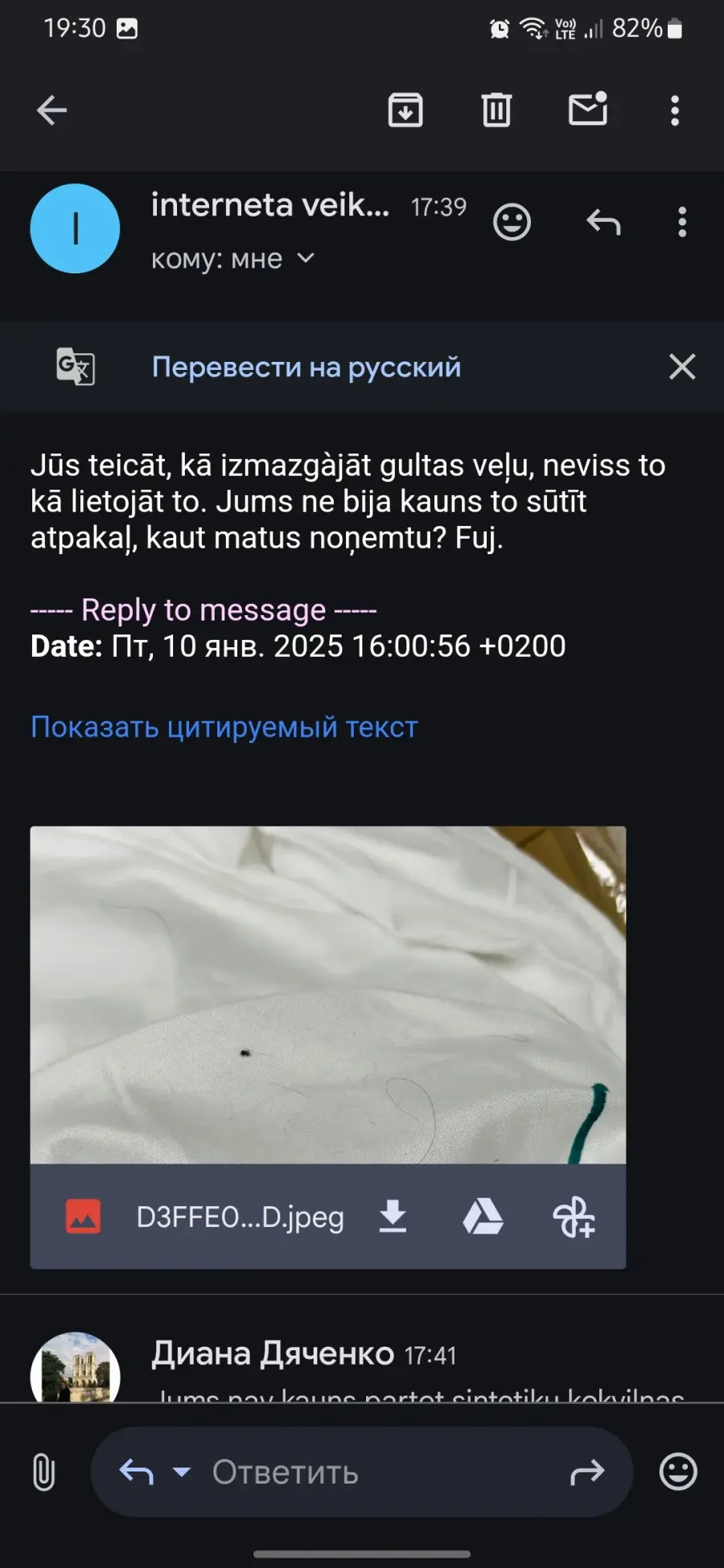Attach a file with the paperclip
Viewport: 724px width, 1568px height.
pos(43,1472)
